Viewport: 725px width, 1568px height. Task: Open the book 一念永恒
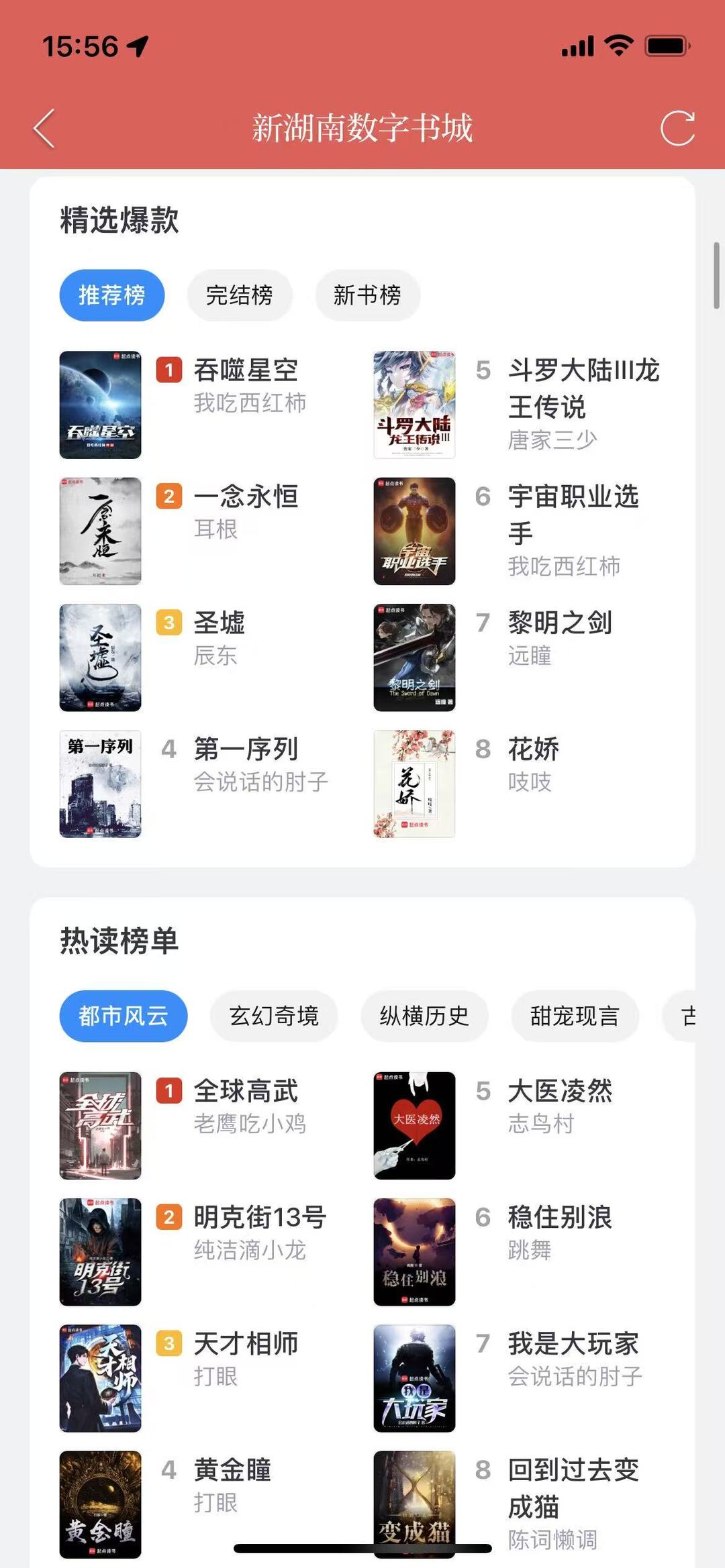[x=245, y=497]
